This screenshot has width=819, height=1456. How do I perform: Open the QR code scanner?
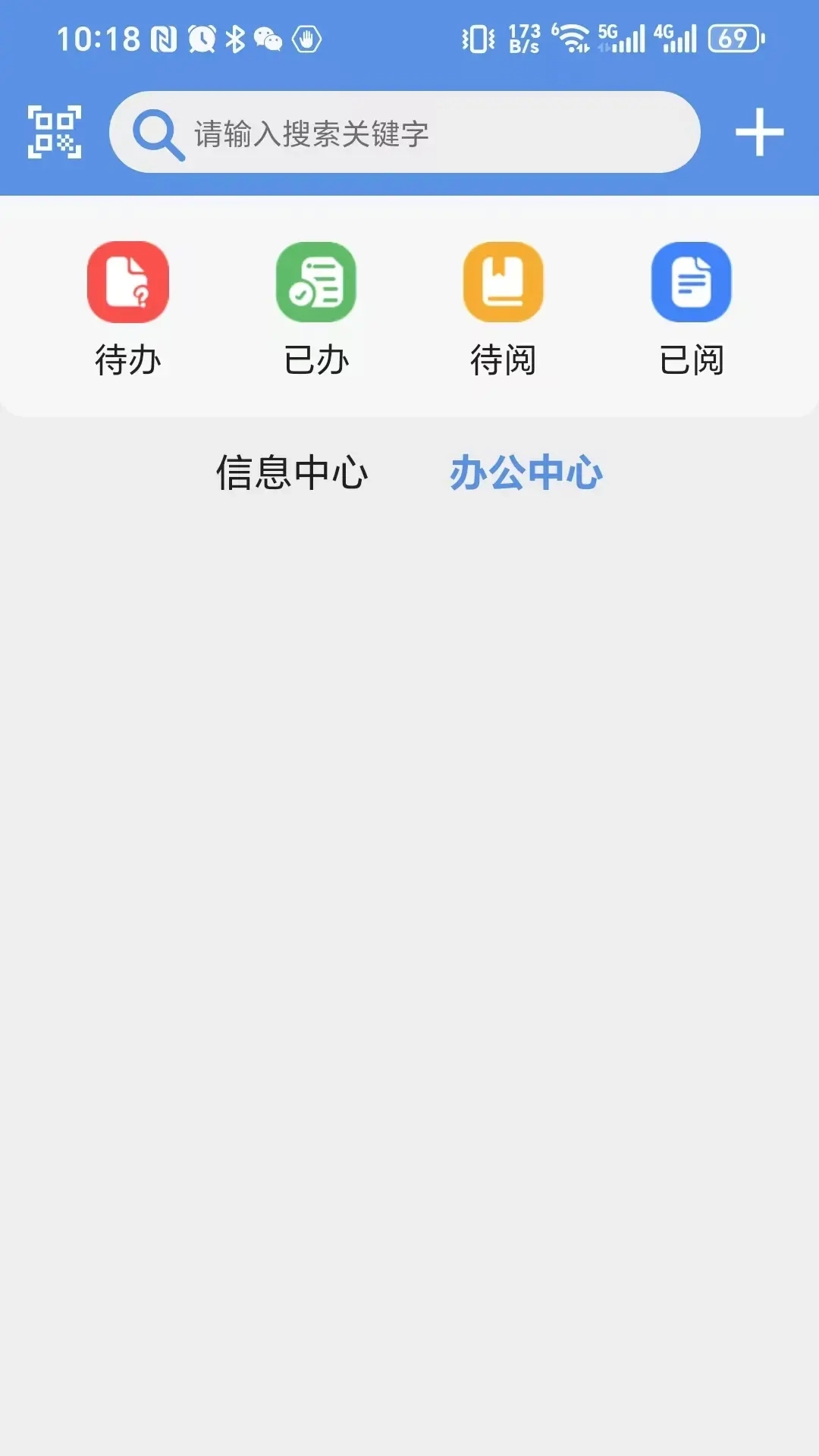(x=55, y=131)
